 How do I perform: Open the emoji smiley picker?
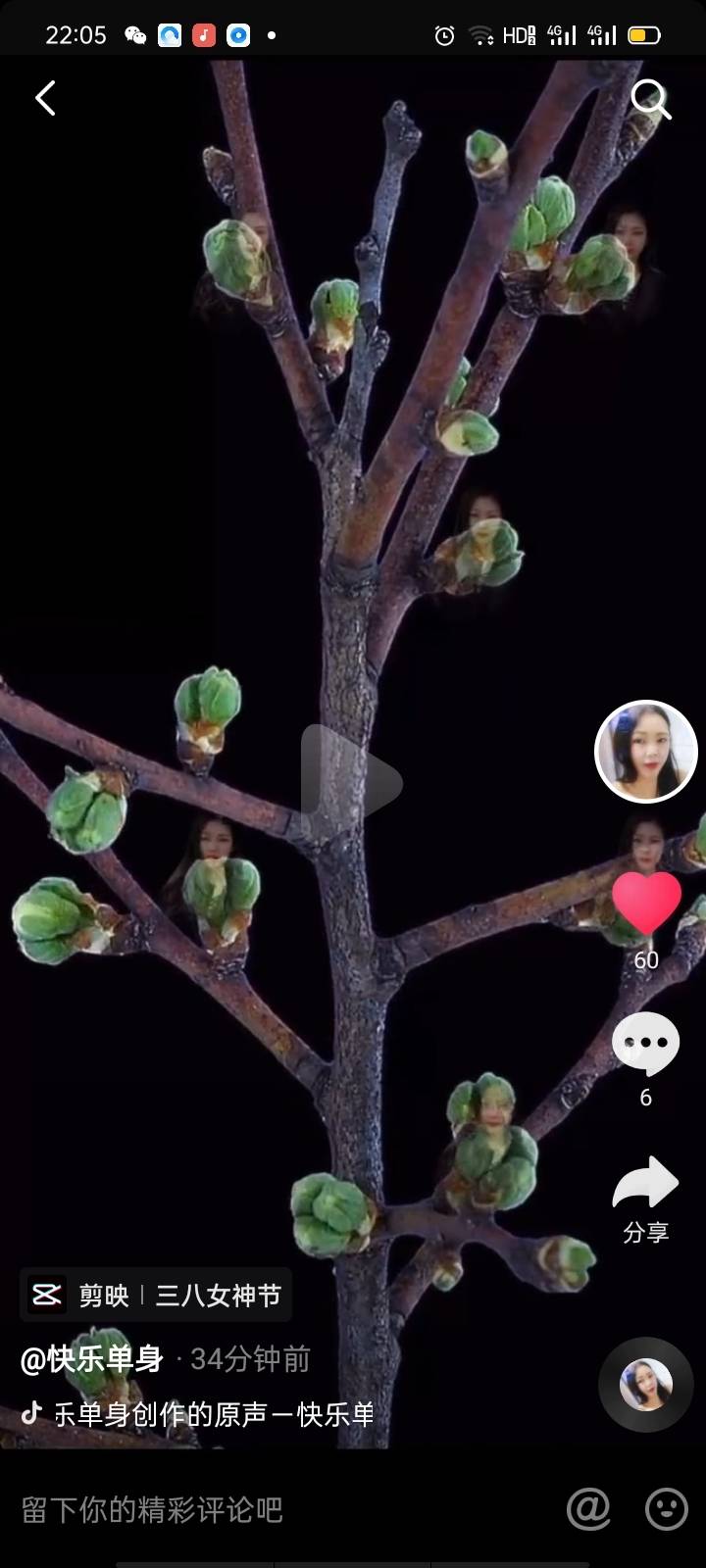pyautogui.click(x=666, y=1509)
